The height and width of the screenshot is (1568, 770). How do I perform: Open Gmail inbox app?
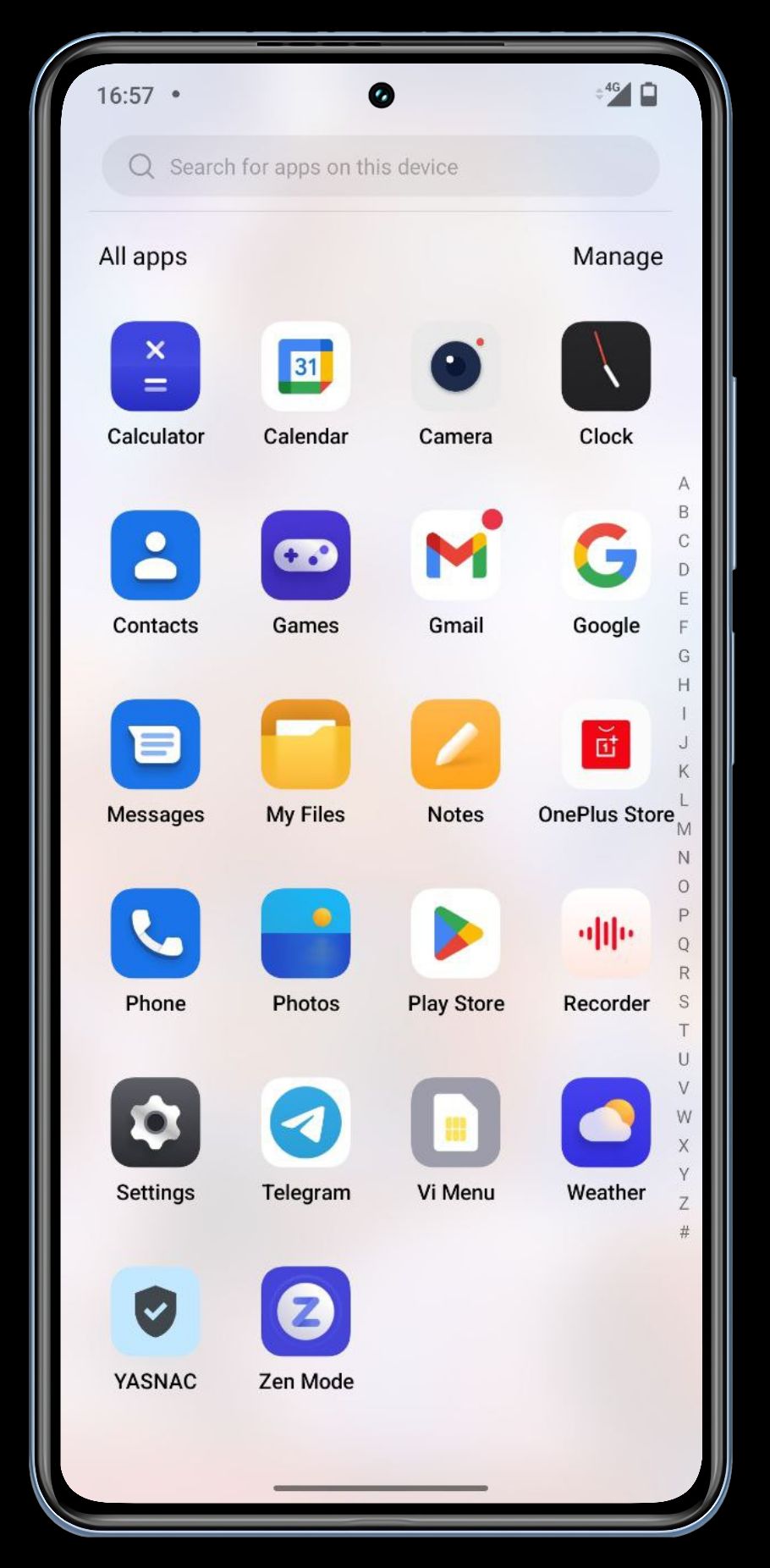tap(455, 555)
